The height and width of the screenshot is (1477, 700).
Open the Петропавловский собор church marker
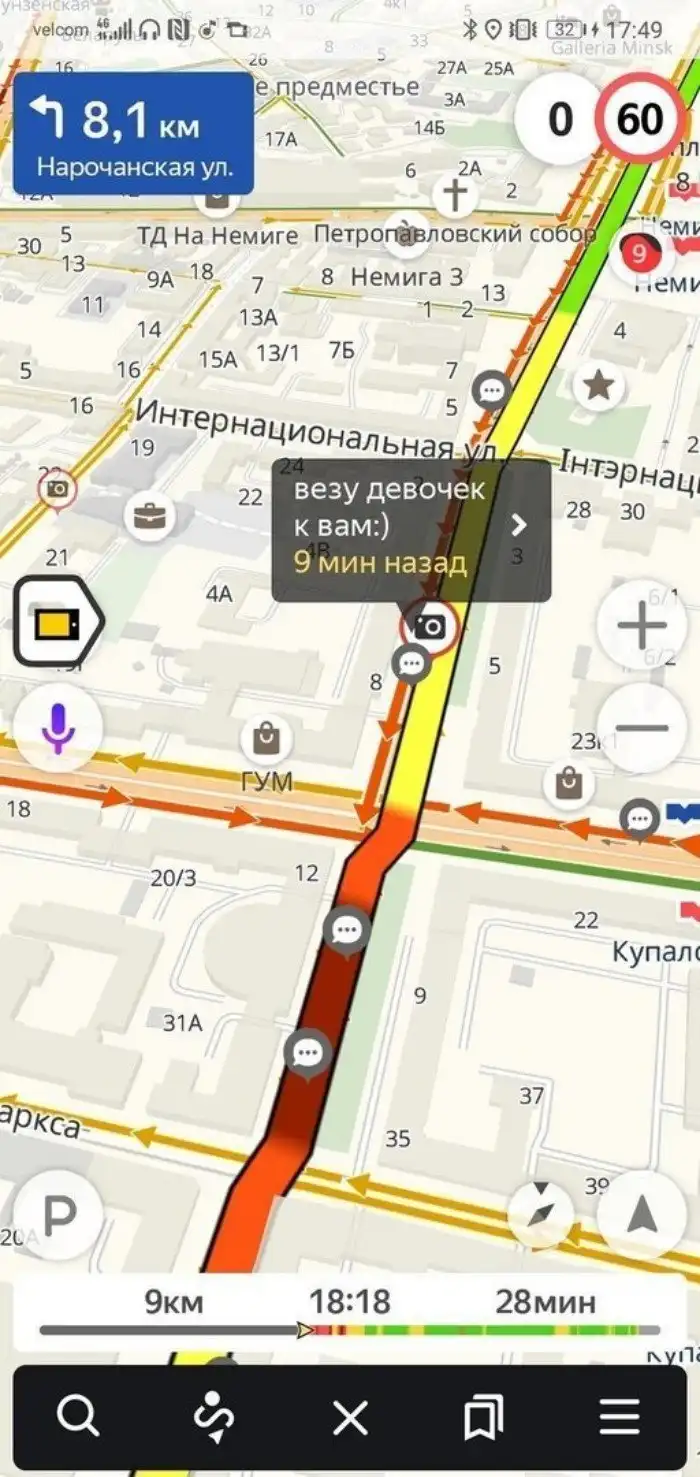pos(455,196)
